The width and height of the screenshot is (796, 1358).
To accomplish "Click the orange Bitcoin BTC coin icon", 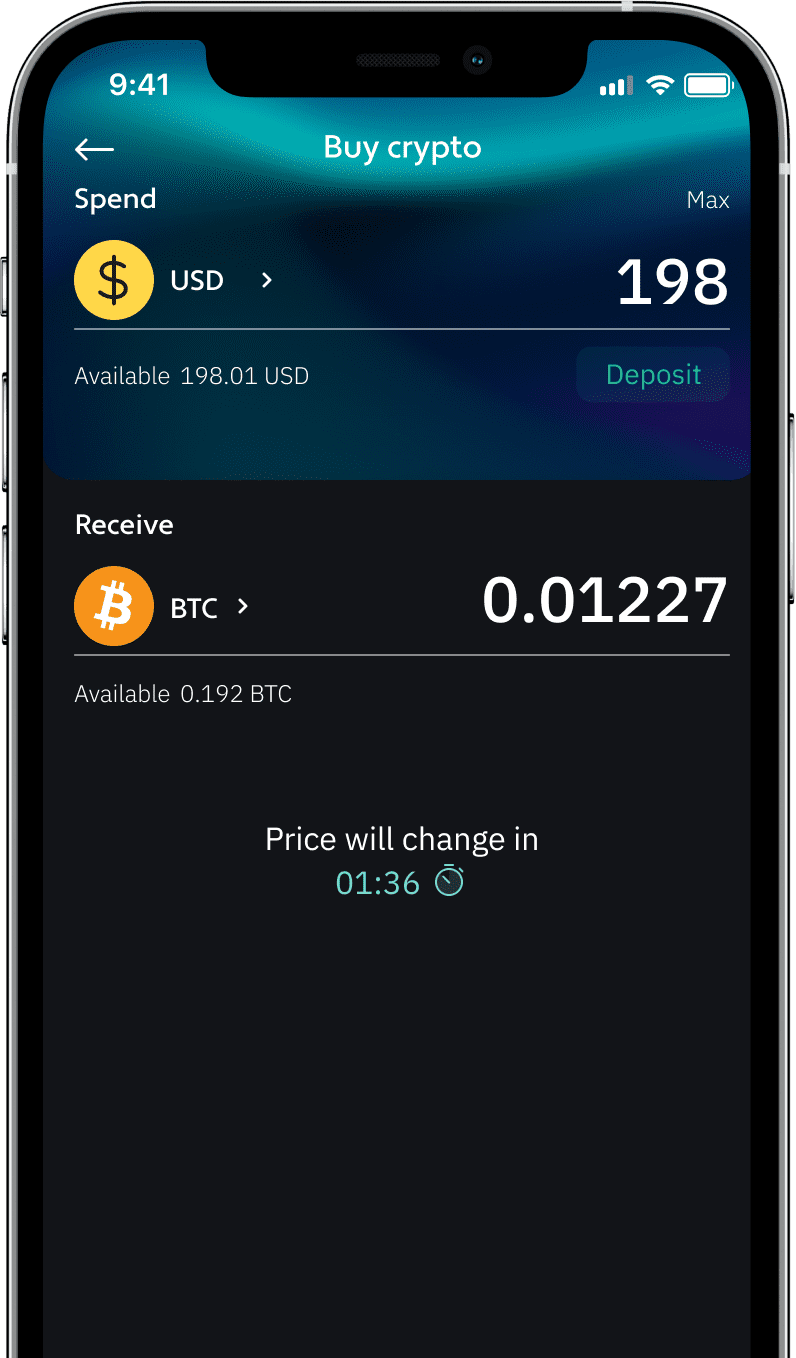I will click(114, 606).
